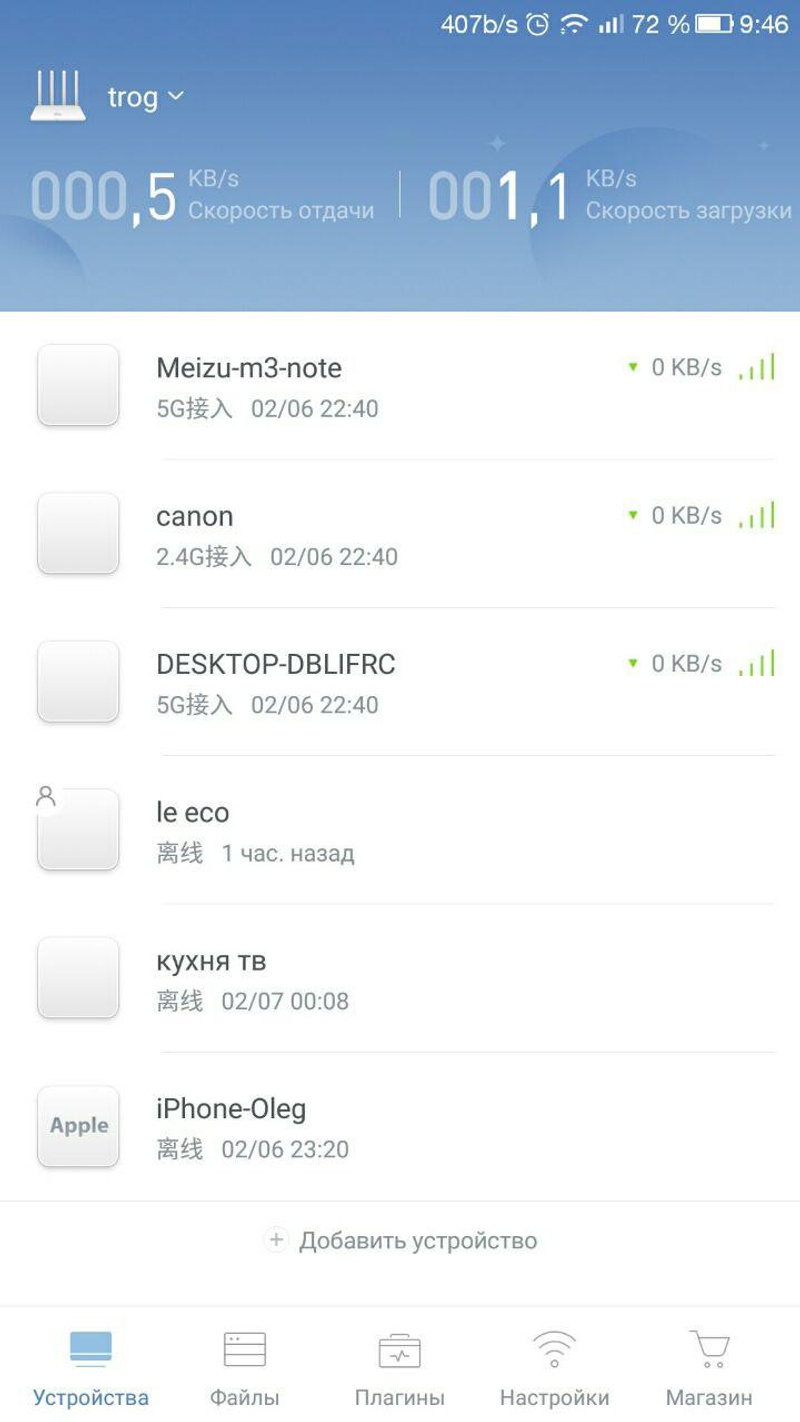
Task: Open the le eco device entry
Action: pos(400,830)
